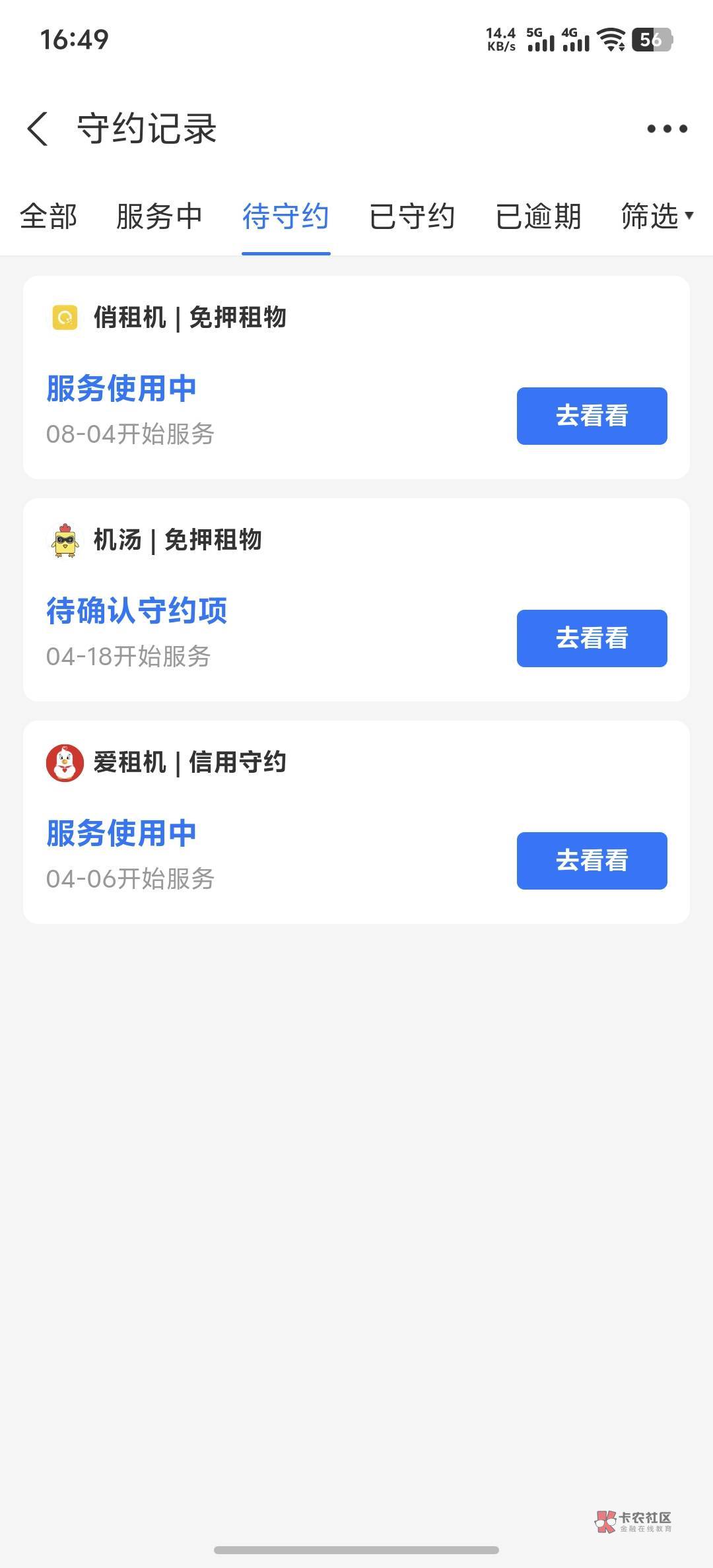Open the three-dot overflow menu
The width and height of the screenshot is (713, 1568).
(x=667, y=129)
